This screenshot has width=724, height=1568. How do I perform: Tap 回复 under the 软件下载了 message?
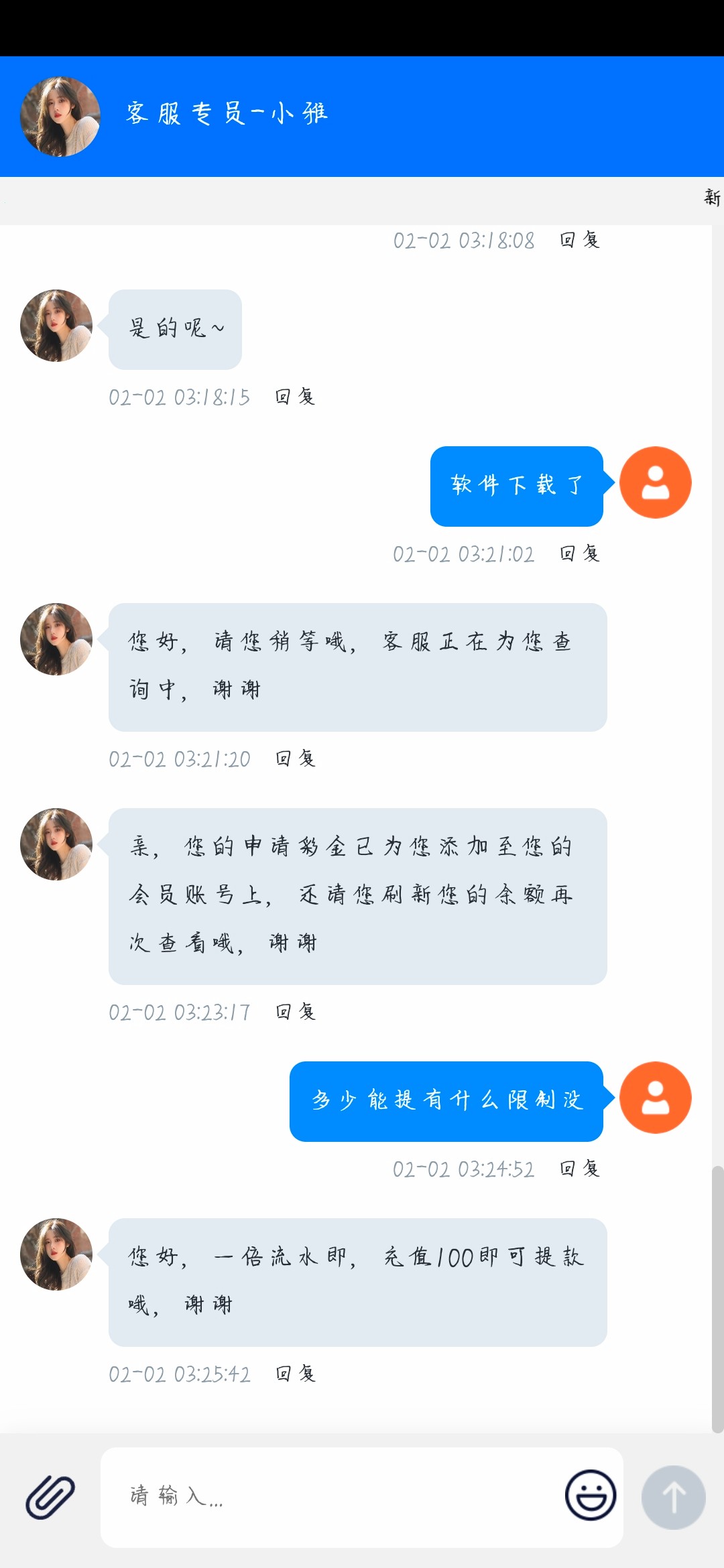[x=580, y=553]
